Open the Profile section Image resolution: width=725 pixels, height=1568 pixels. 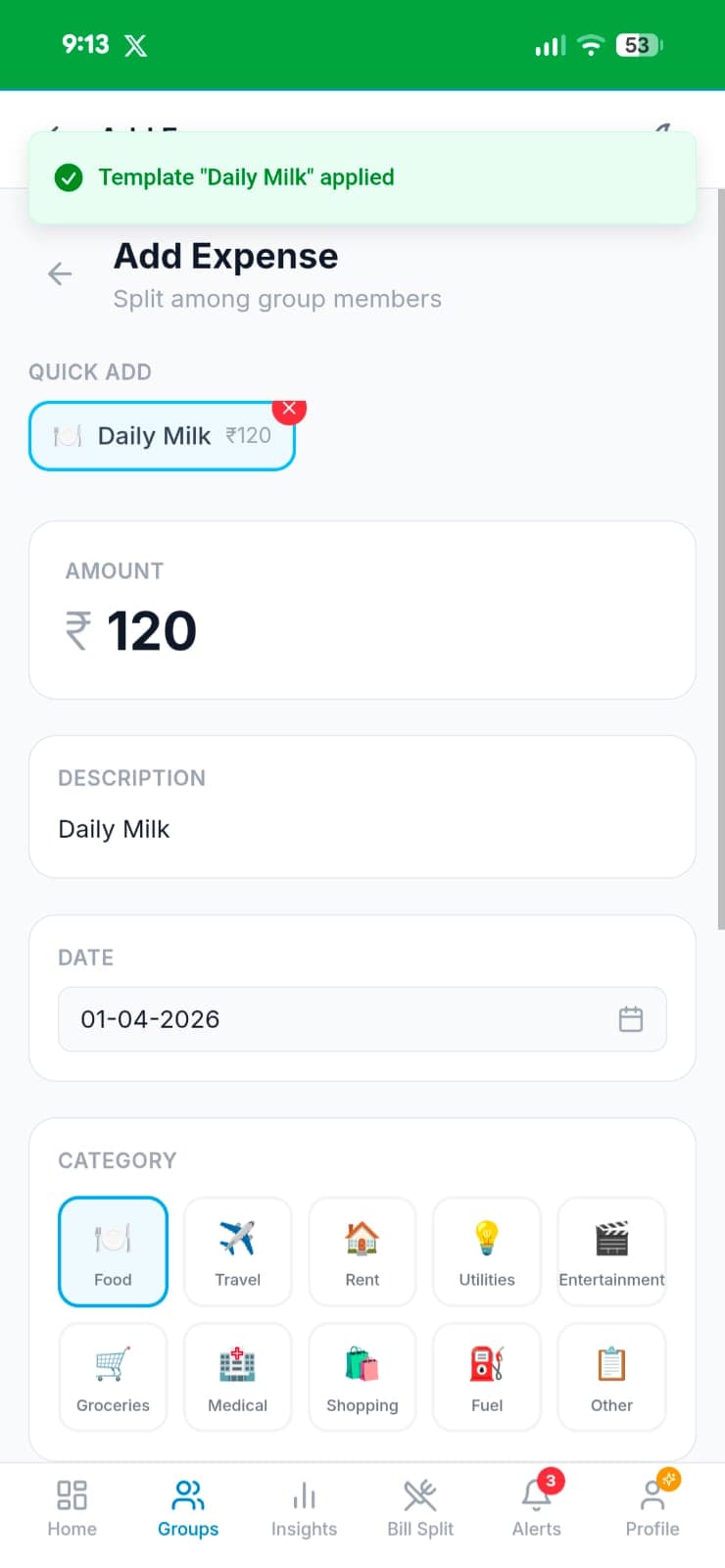(x=652, y=1507)
